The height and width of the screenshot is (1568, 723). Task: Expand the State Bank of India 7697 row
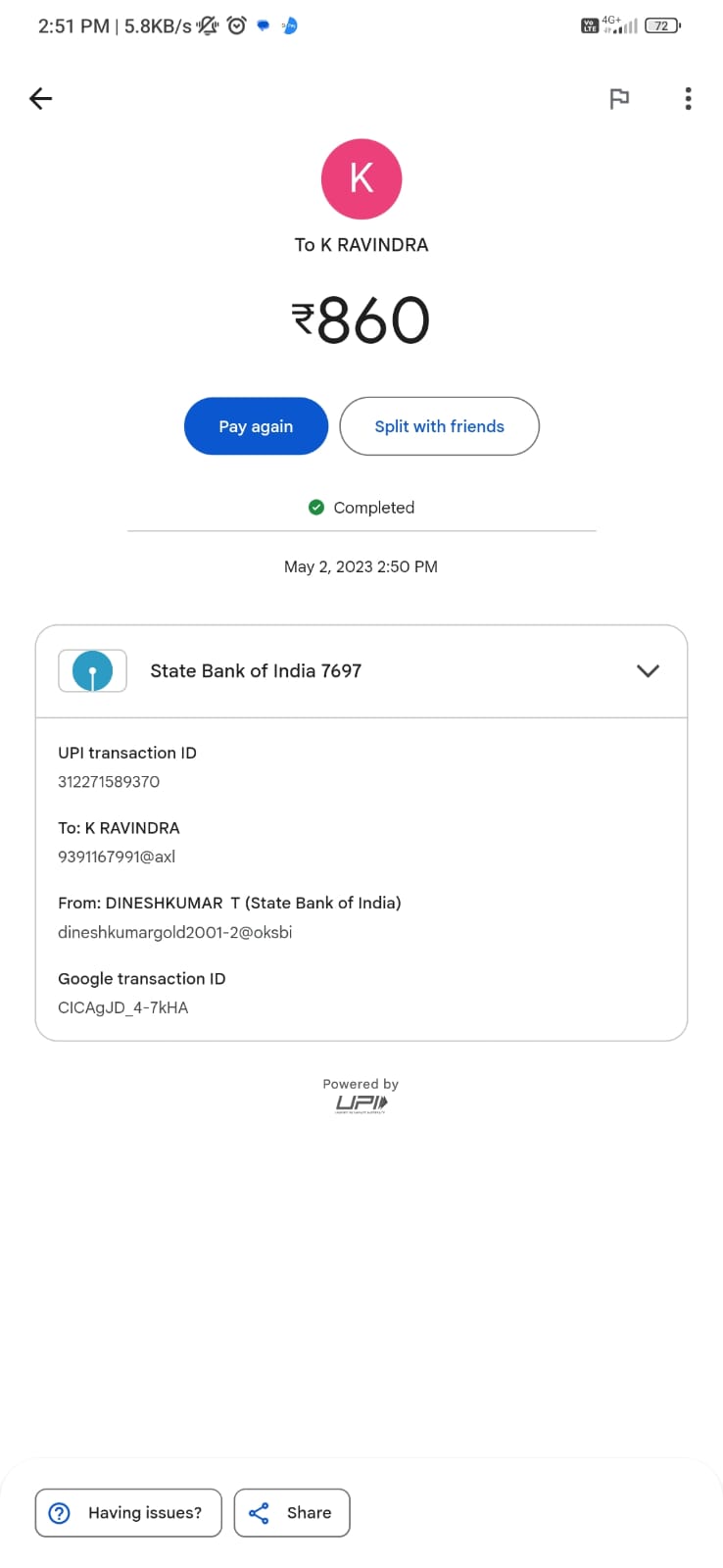648,671
